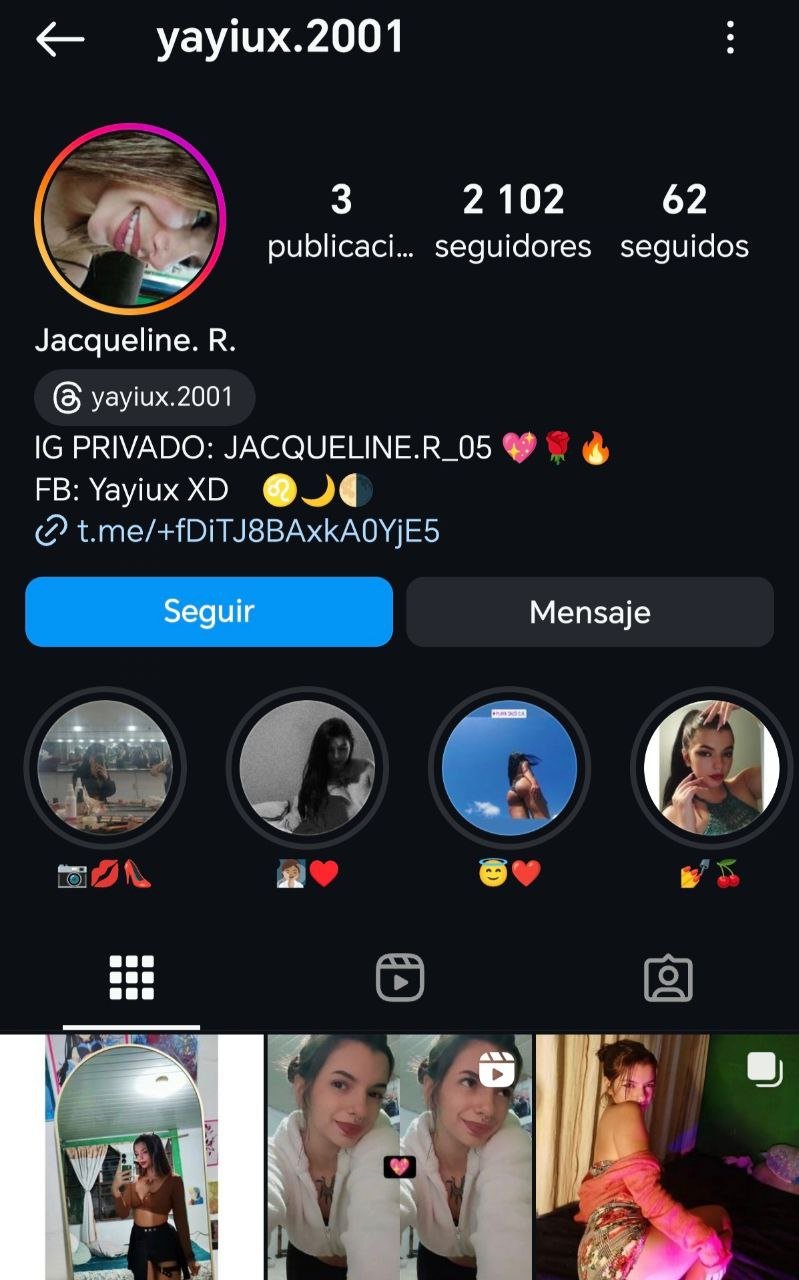Viewport: 799px width, 1280px height.
Task: Open the 62 seguidos list
Action: point(685,218)
